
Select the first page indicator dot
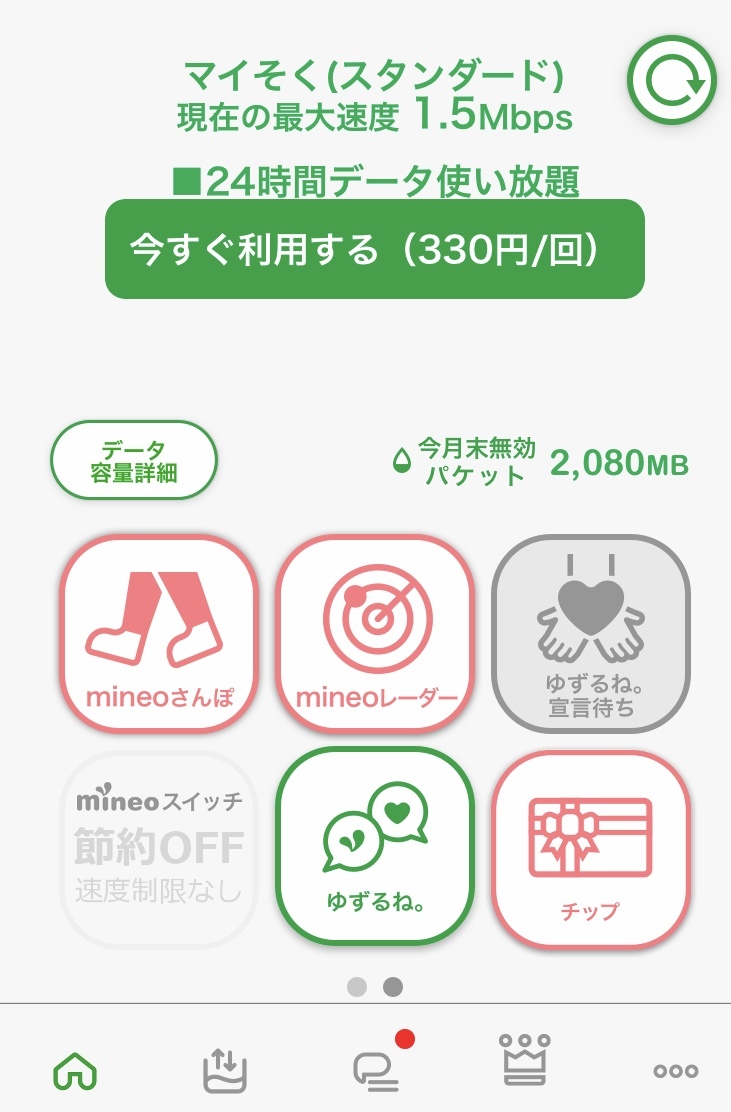[357, 986]
